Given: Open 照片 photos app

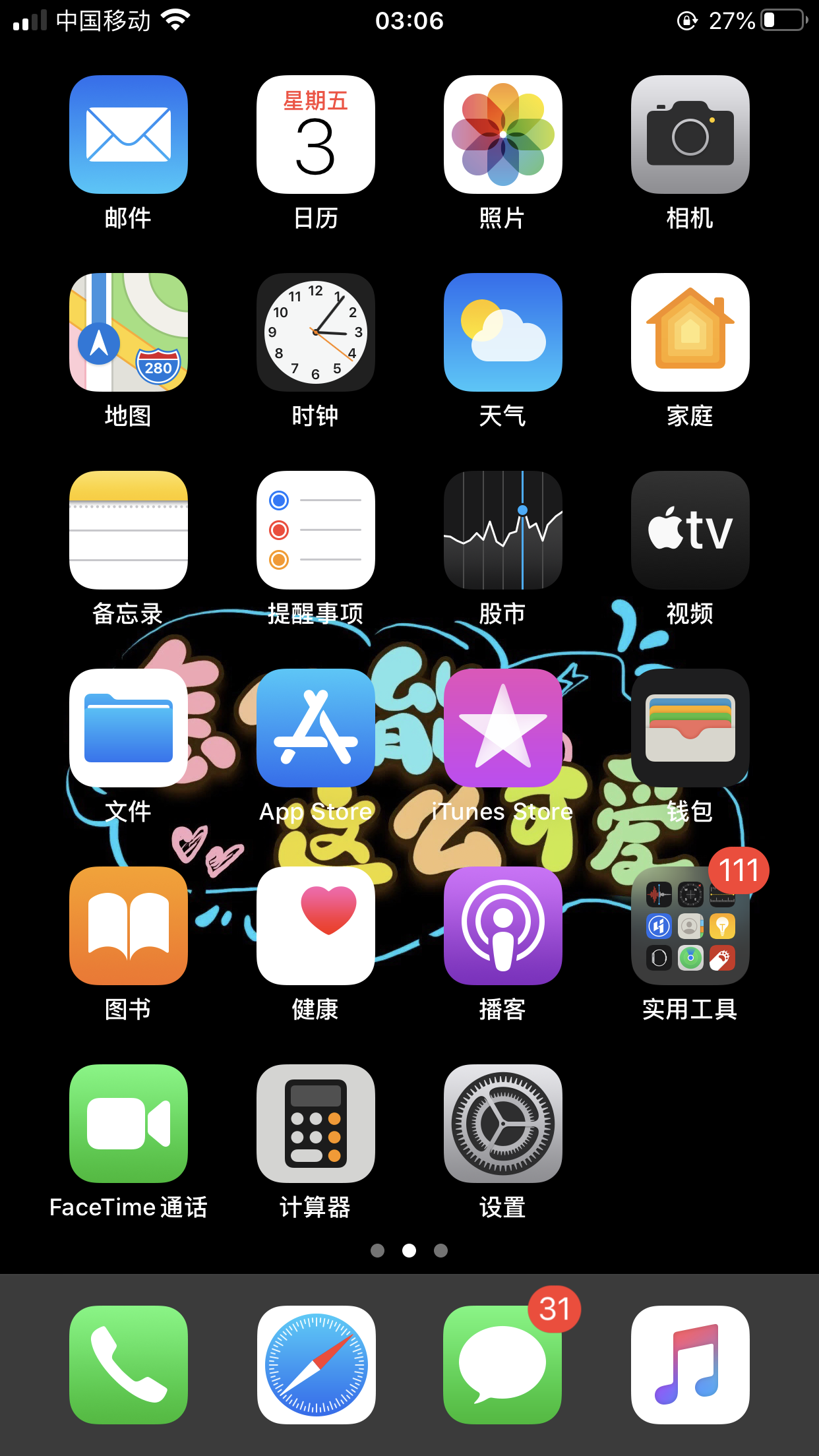Looking at the screenshot, I should 503,135.
